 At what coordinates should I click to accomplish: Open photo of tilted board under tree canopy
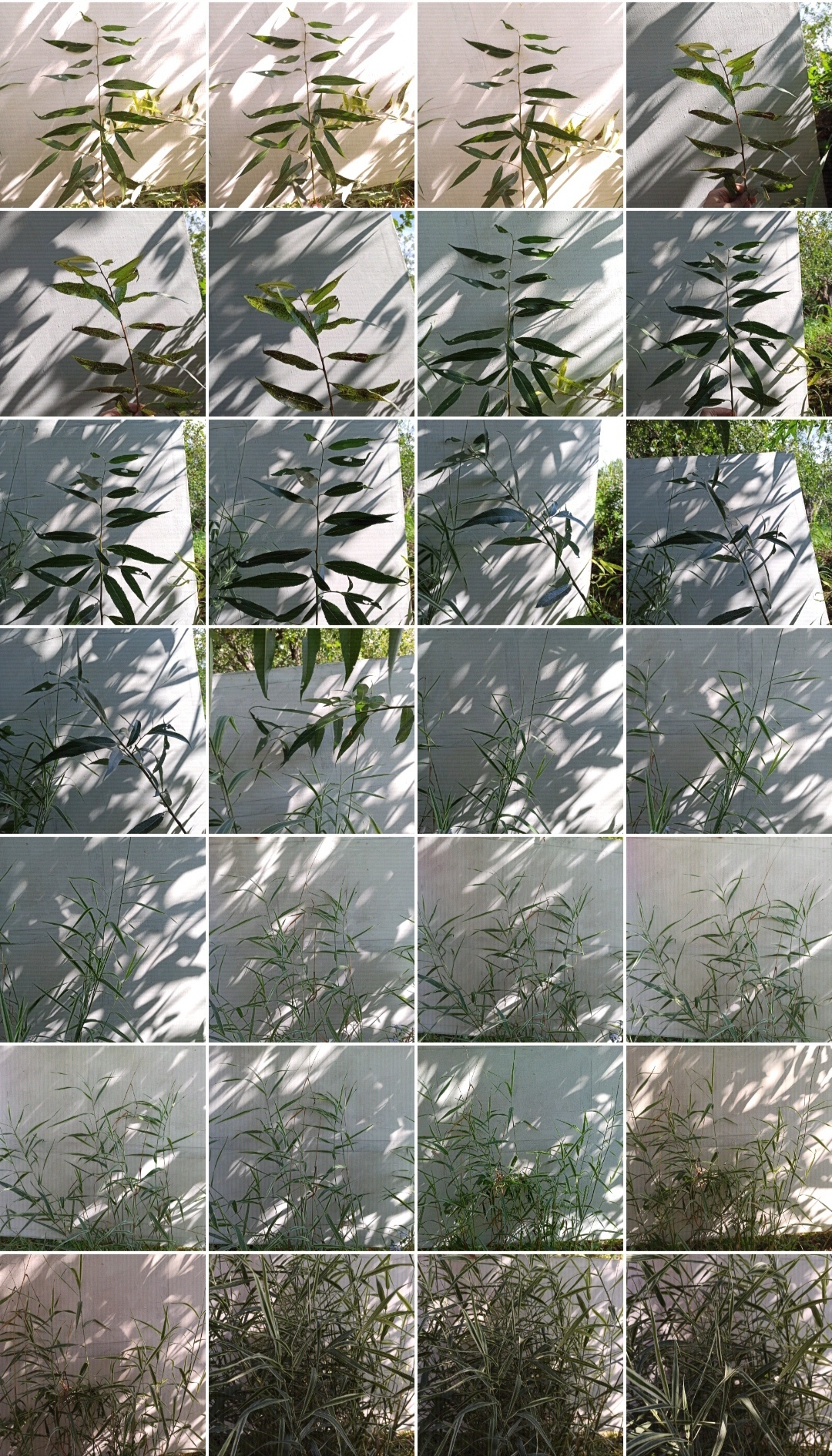pyautogui.click(x=729, y=521)
